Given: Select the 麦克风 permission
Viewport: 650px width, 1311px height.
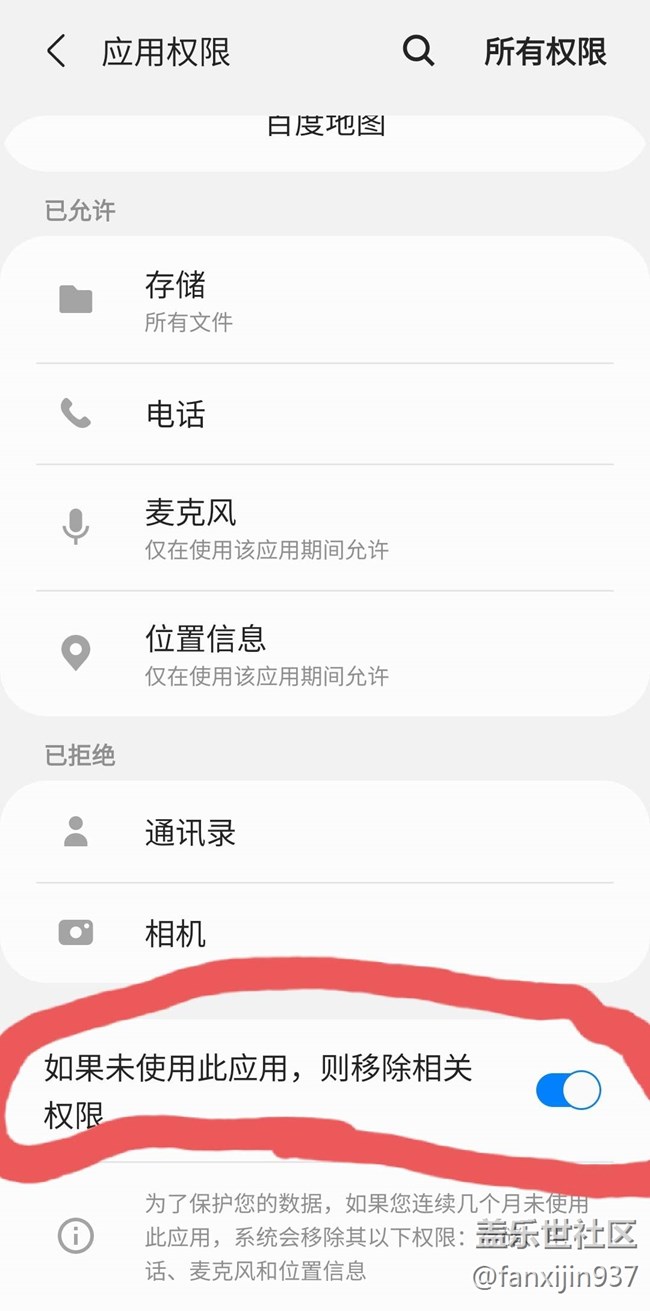Looking at the screenshot, I should coord(324,527).
